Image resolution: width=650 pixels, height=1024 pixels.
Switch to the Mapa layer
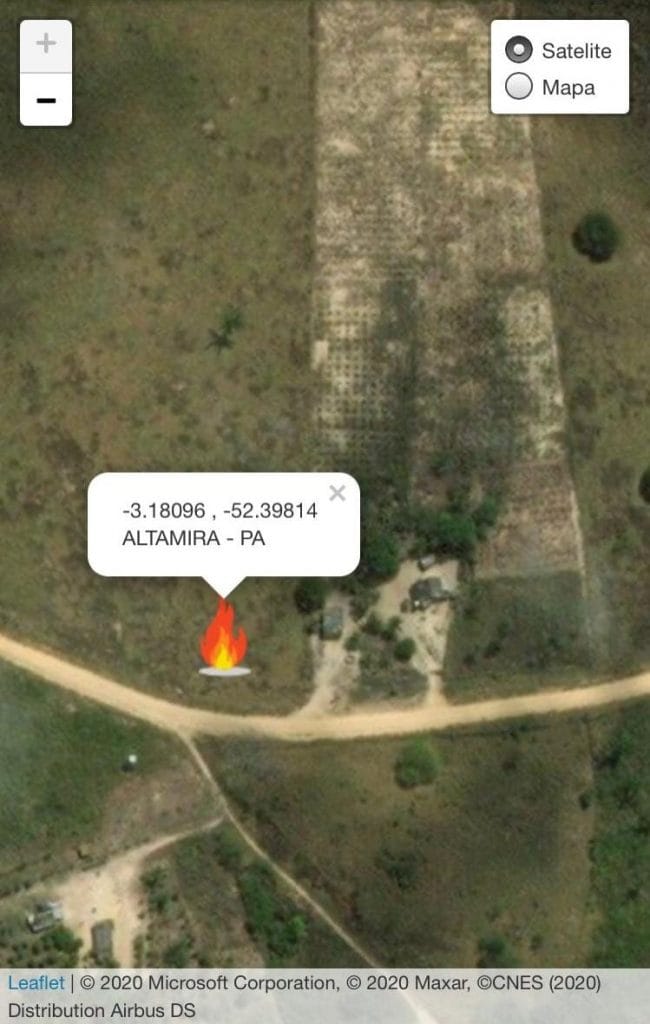[519, 88]
